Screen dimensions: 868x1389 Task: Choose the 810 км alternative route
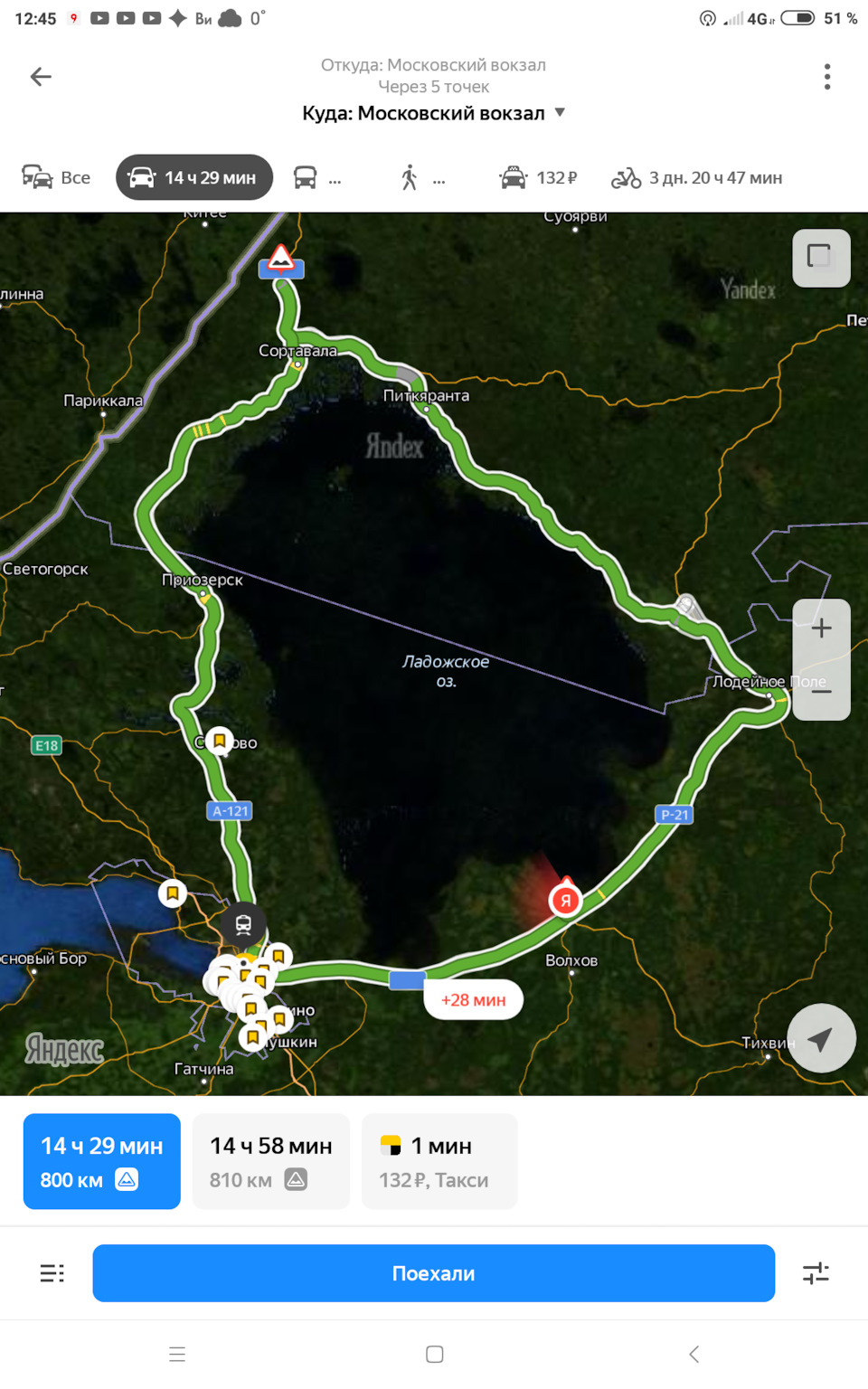point(271,1161)
